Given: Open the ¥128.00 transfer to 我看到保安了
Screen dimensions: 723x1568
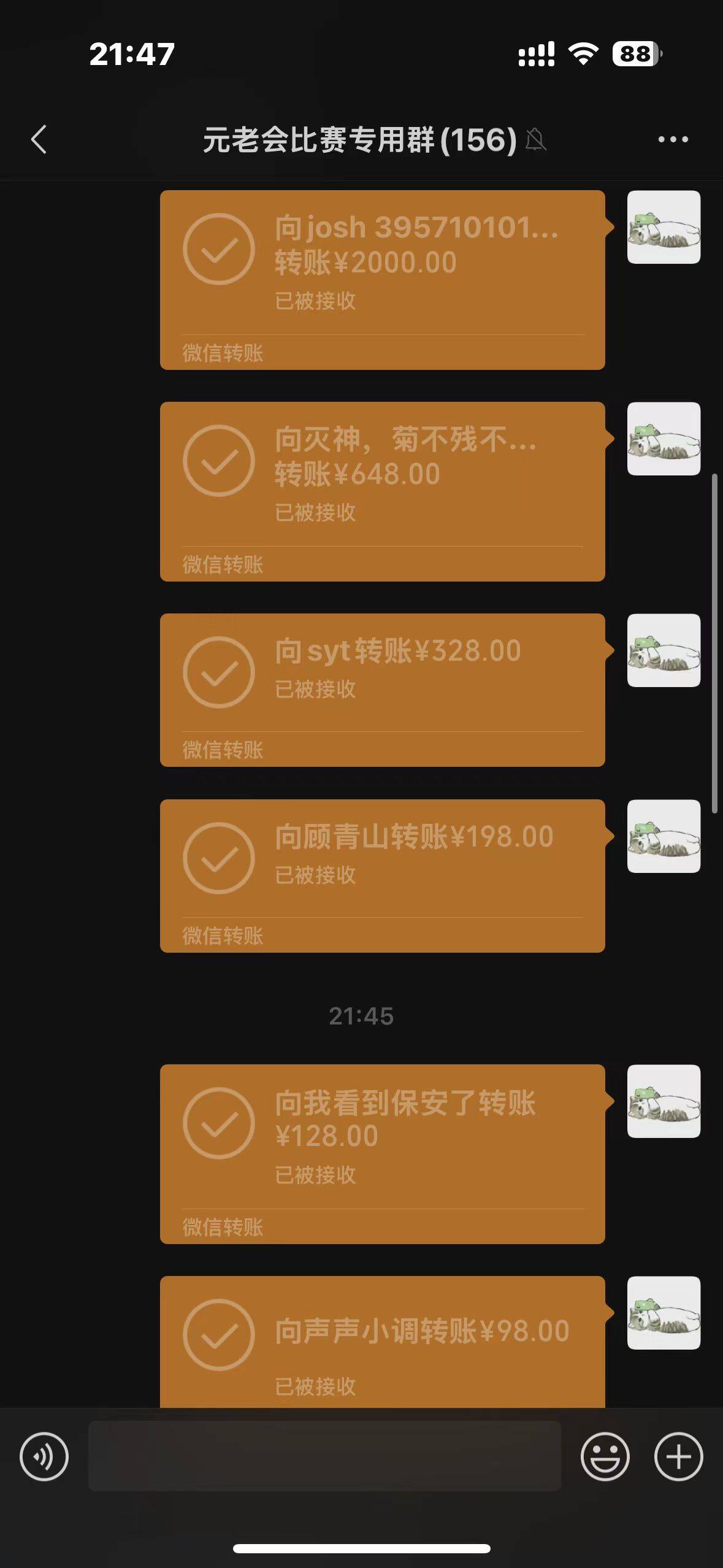Looking at the screenshot, I should pyautogui.click(x=382, y=1153).
